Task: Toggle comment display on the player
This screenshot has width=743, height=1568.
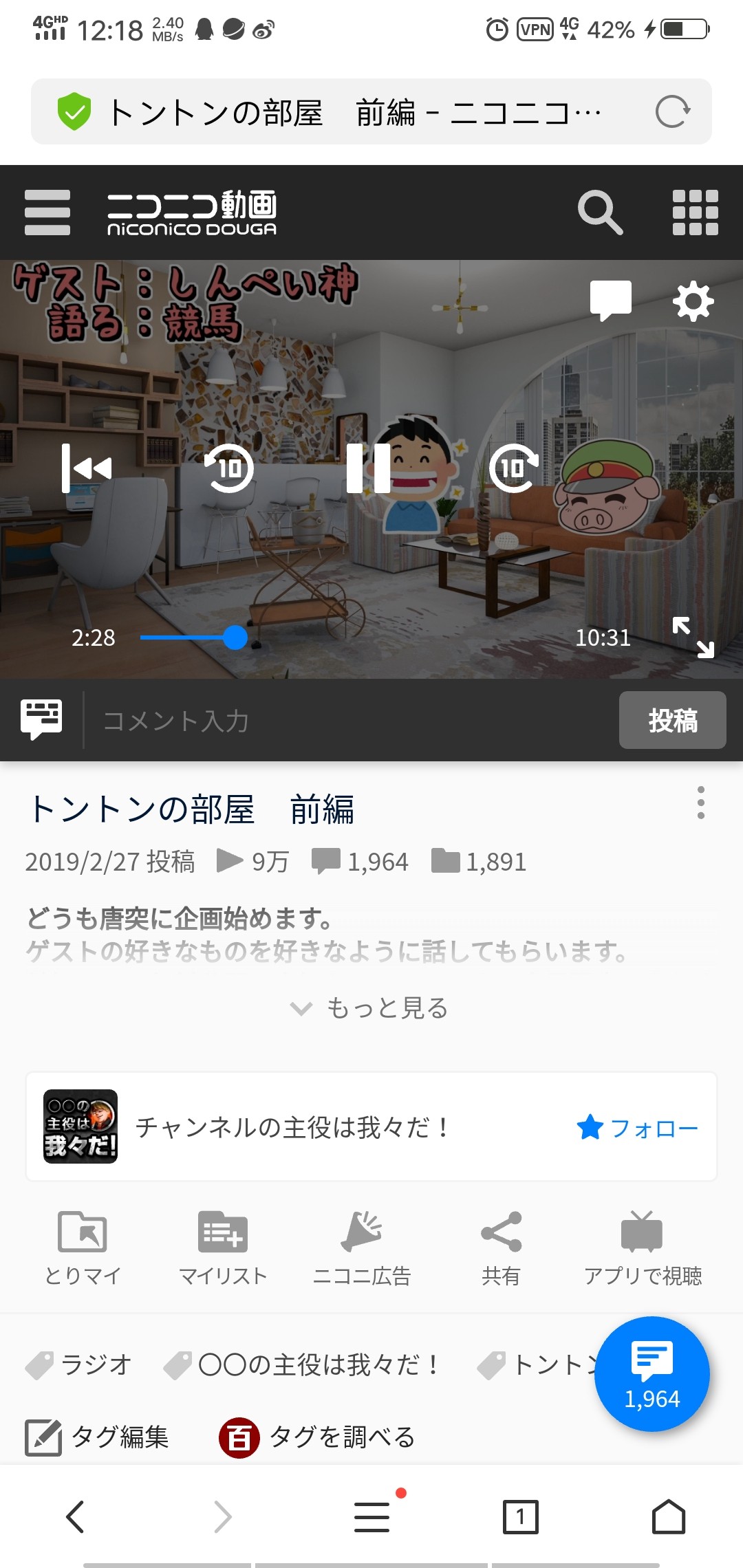Action: pyautogui.click(x=610, y=301)
